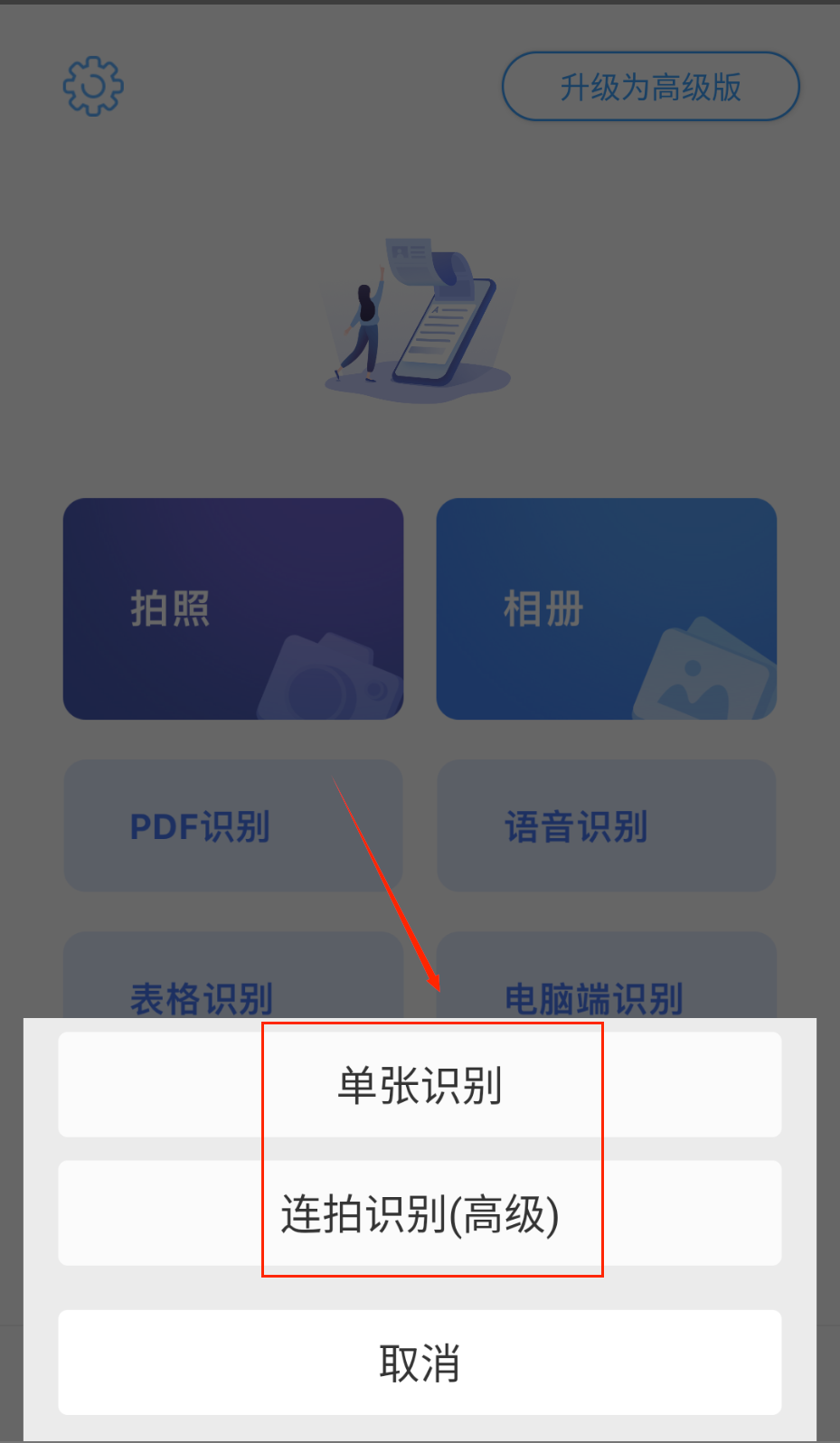Dismiss the sheet with 取消
Screen dimensions: 840x1443
tap(420, 1363)
